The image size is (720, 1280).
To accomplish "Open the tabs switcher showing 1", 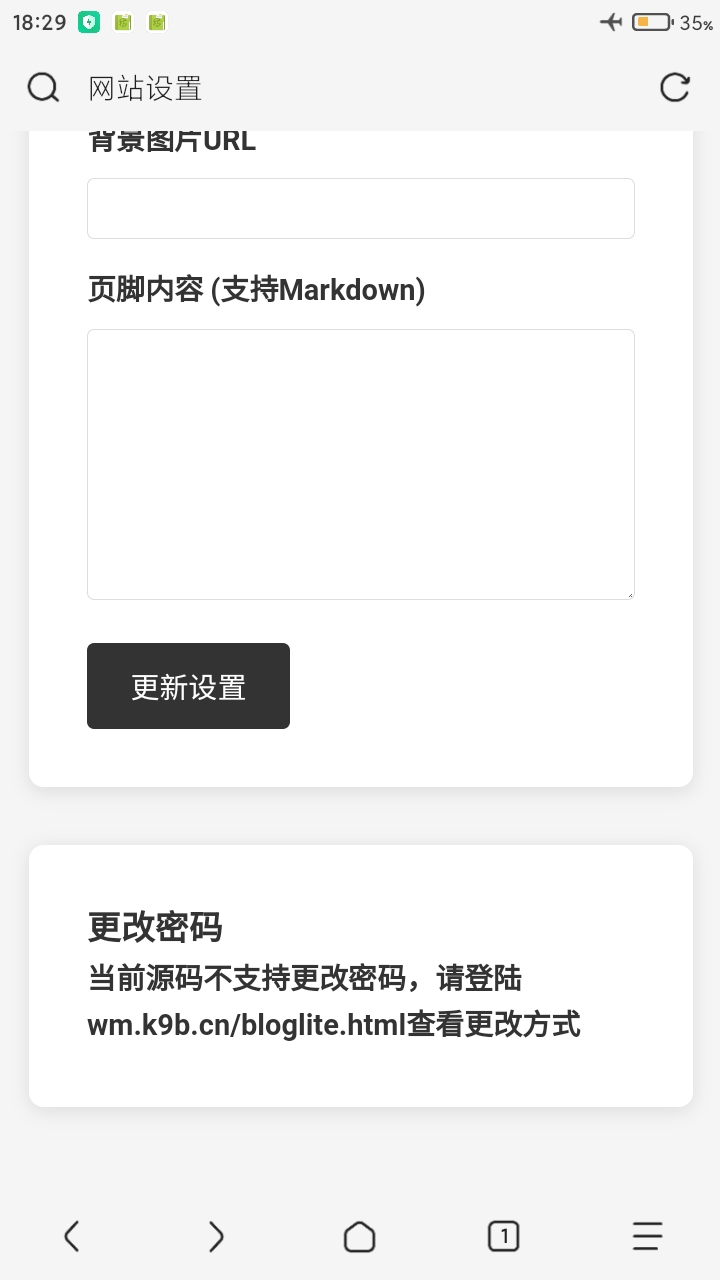I will (x=504, y=1237).
